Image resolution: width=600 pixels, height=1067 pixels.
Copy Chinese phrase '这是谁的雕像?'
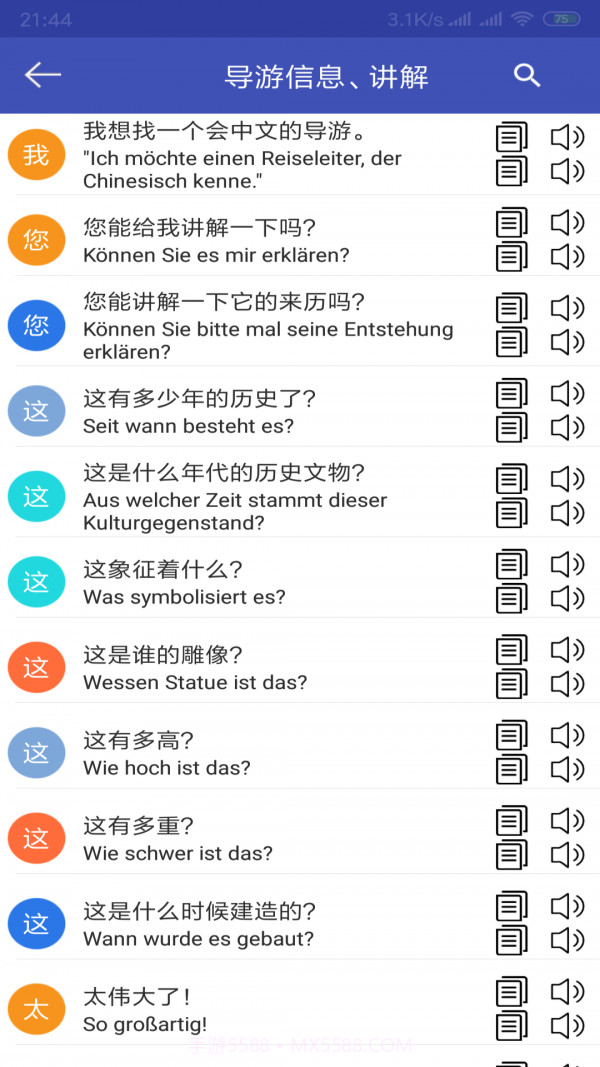tap(512, 649)
